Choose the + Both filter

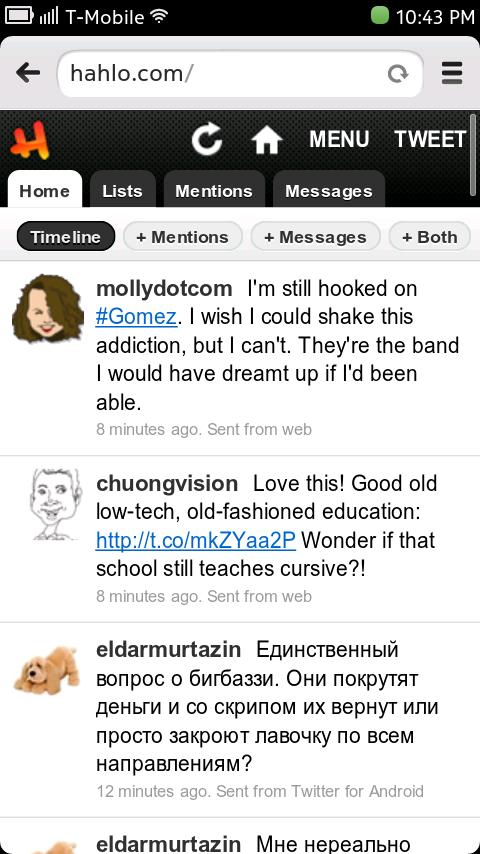tap(429, 237)
